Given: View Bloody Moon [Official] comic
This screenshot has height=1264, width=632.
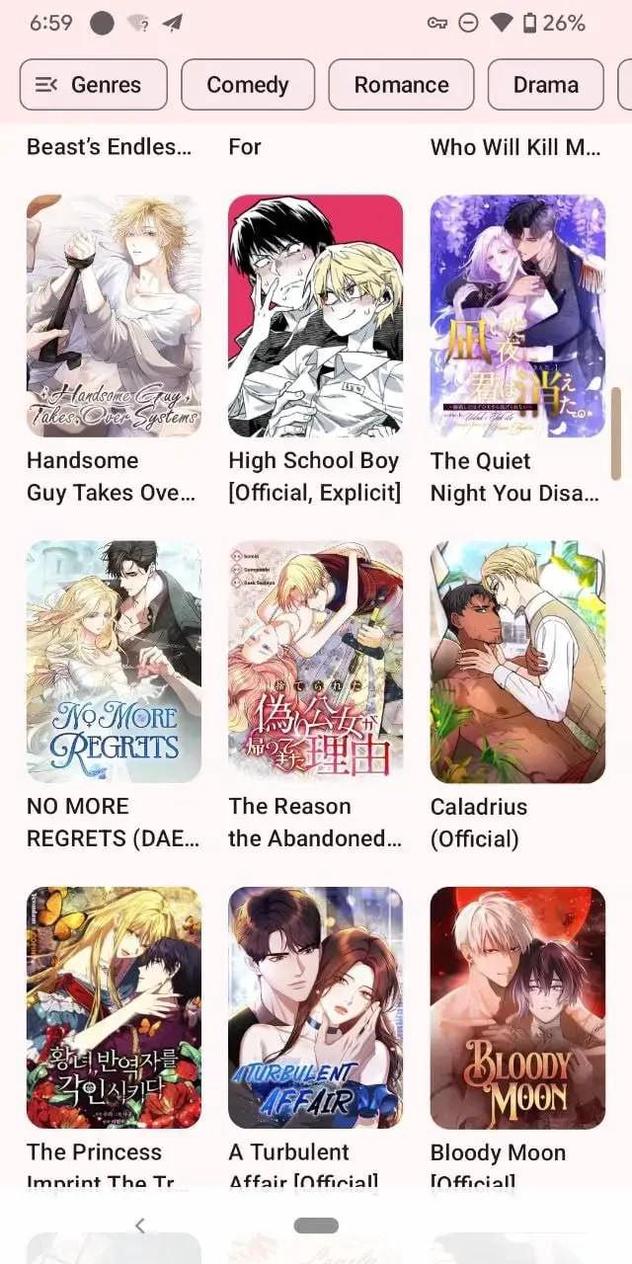Looking at the screenshot, I should (517, 1008).
